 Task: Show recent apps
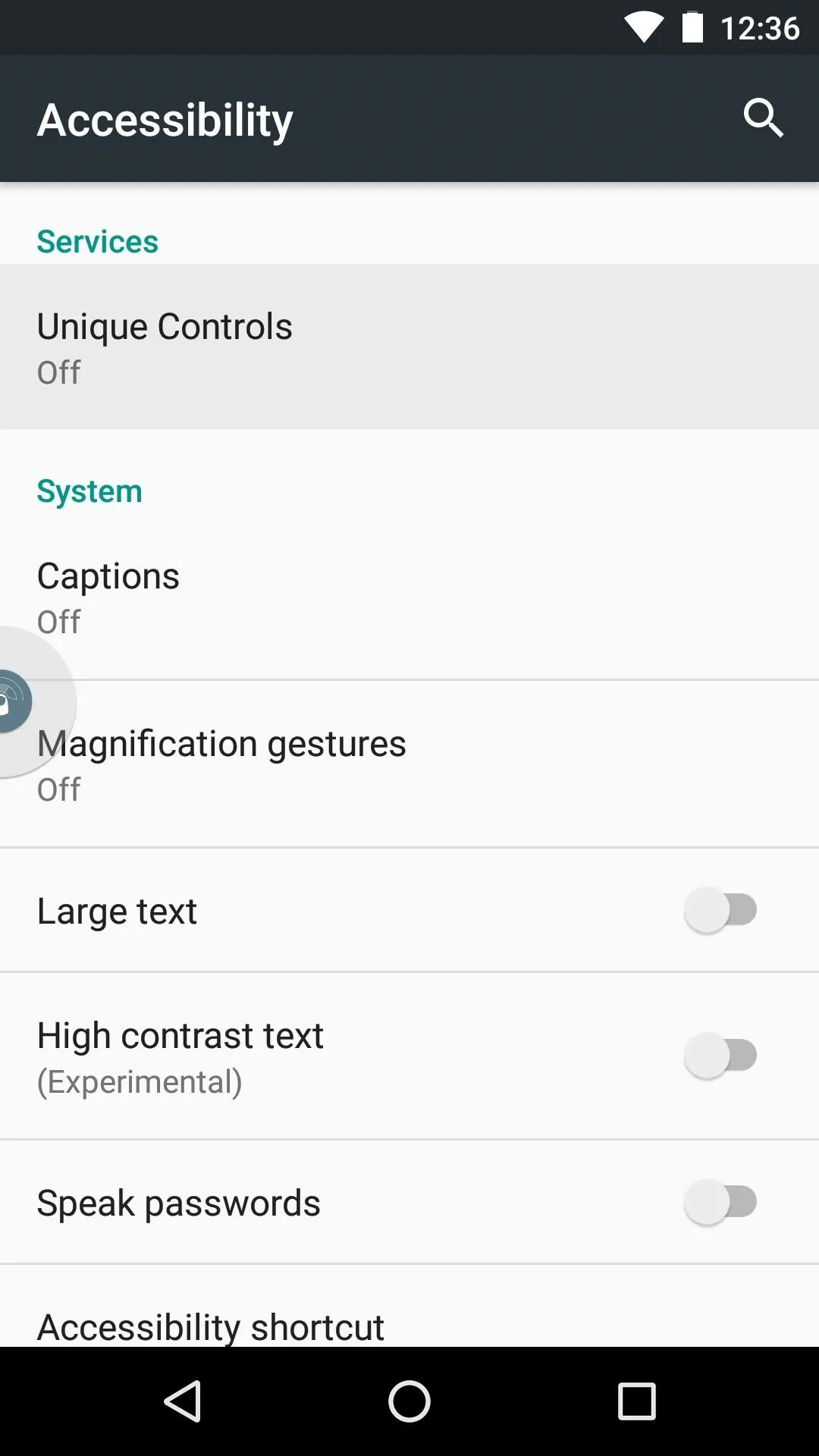636,1401
